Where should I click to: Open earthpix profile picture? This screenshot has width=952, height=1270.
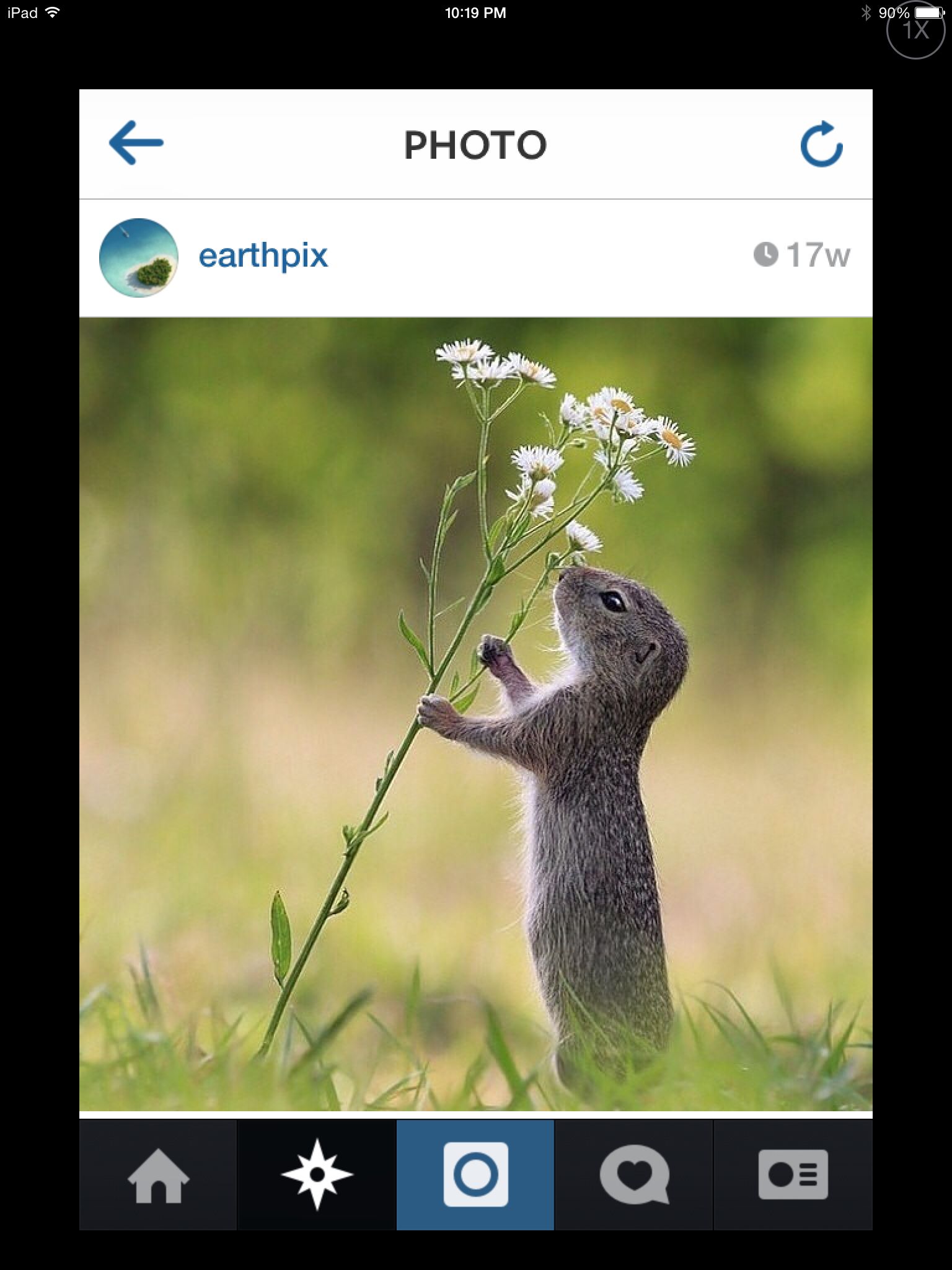[x=139, y=257]
